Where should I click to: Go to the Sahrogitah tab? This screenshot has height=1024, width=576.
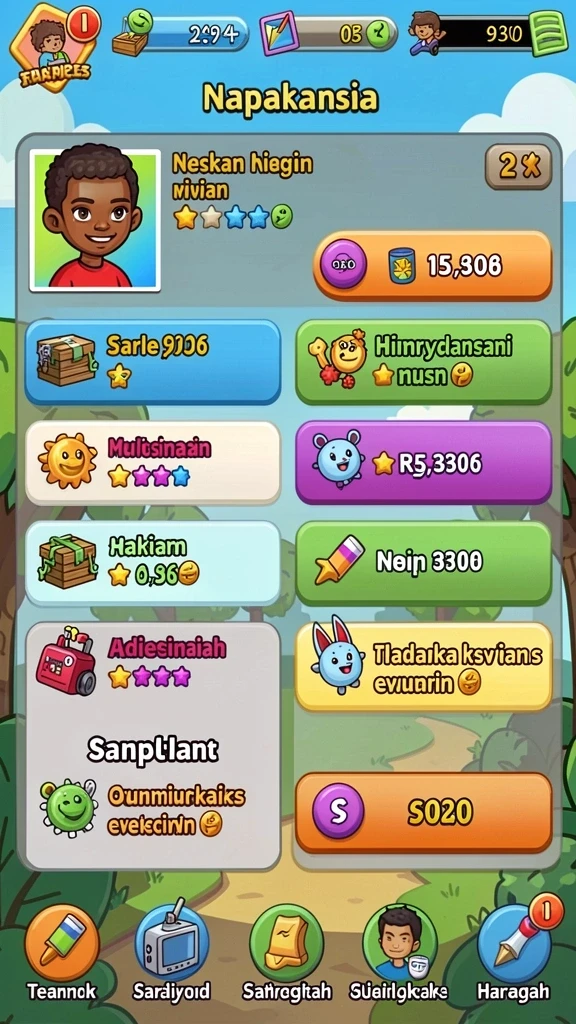click(x=287, y=954)
